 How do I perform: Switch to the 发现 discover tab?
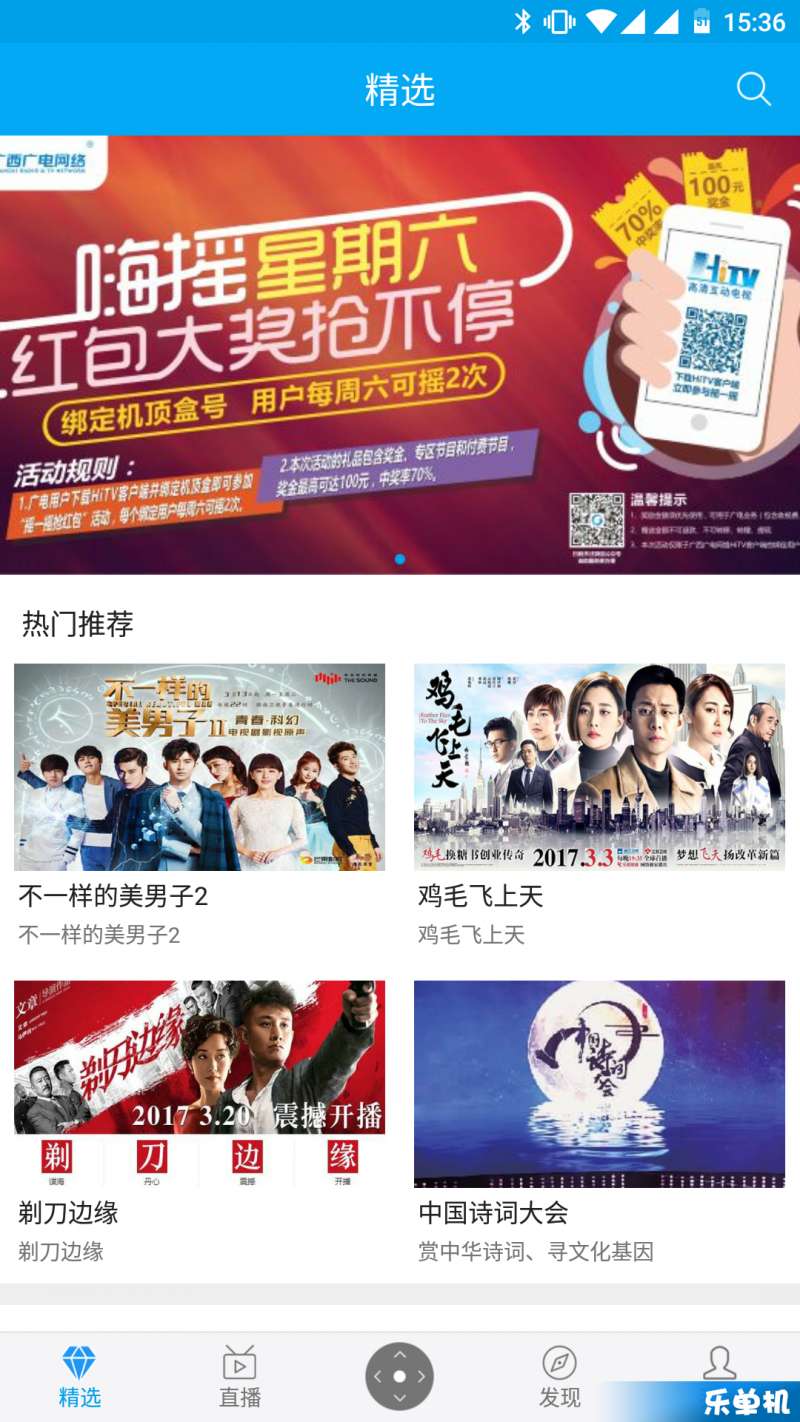560,1377
